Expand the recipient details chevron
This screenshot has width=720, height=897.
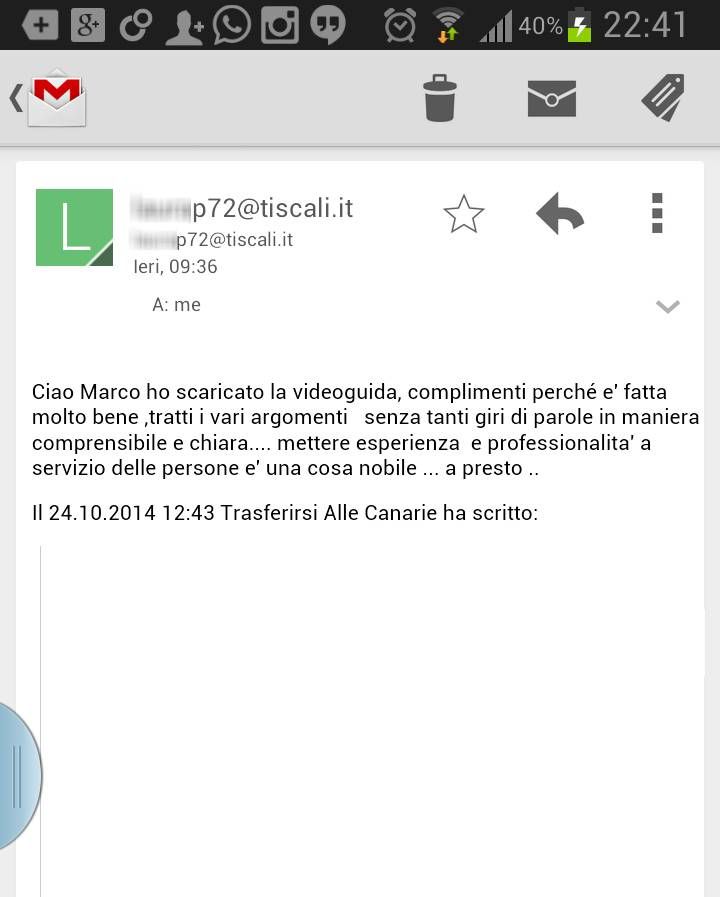coord(668,306)
